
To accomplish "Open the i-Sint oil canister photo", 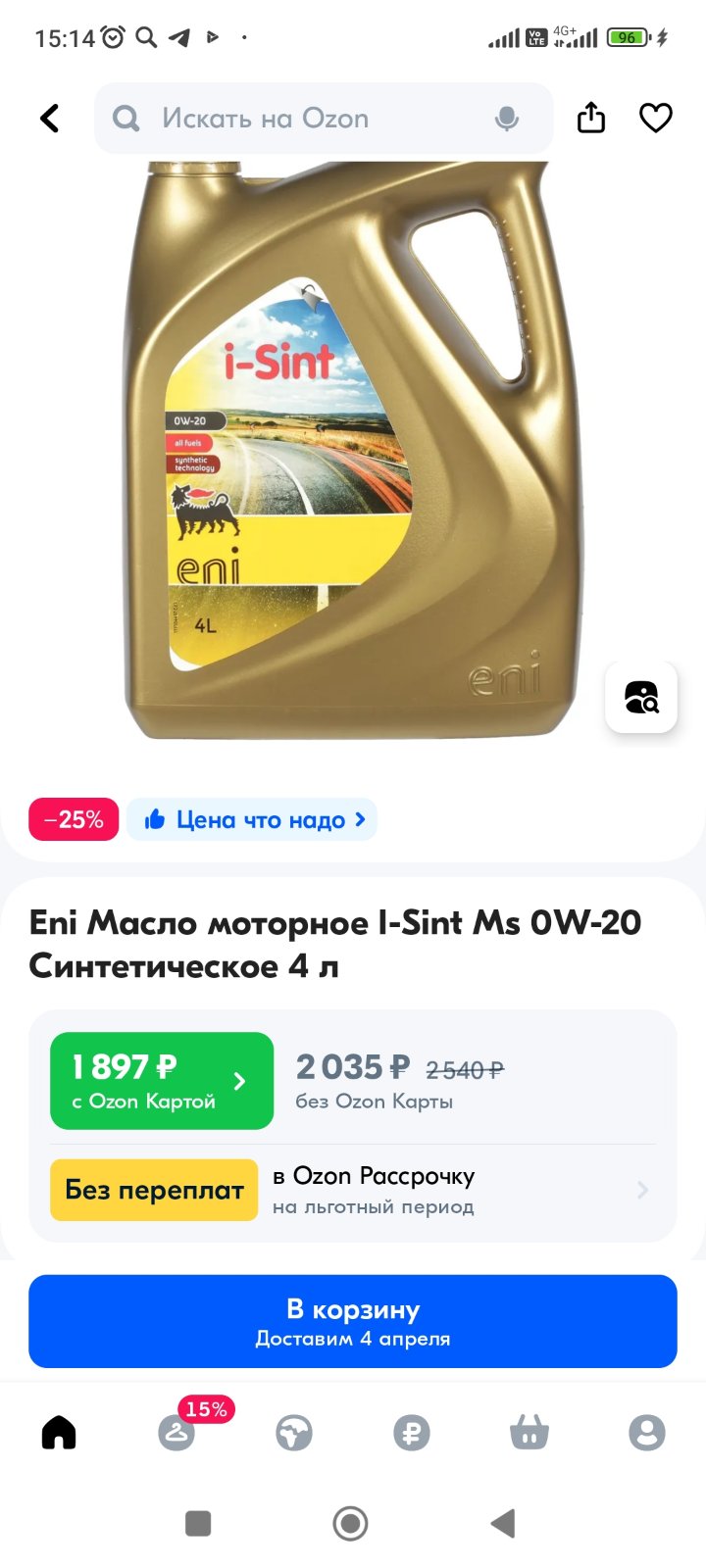I will pyautogui.click(x=353, y=451).
